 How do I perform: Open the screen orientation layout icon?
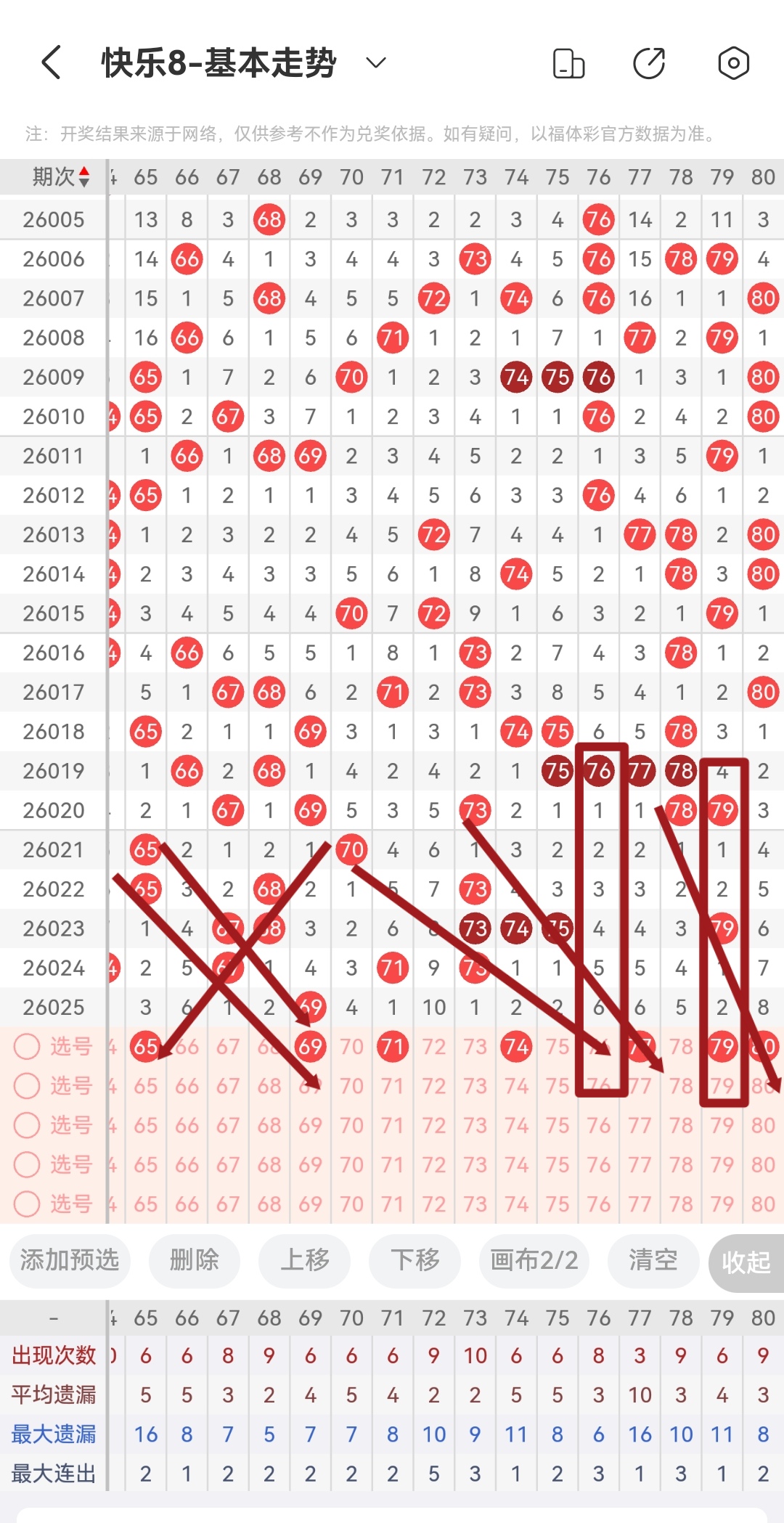point(568,63)
